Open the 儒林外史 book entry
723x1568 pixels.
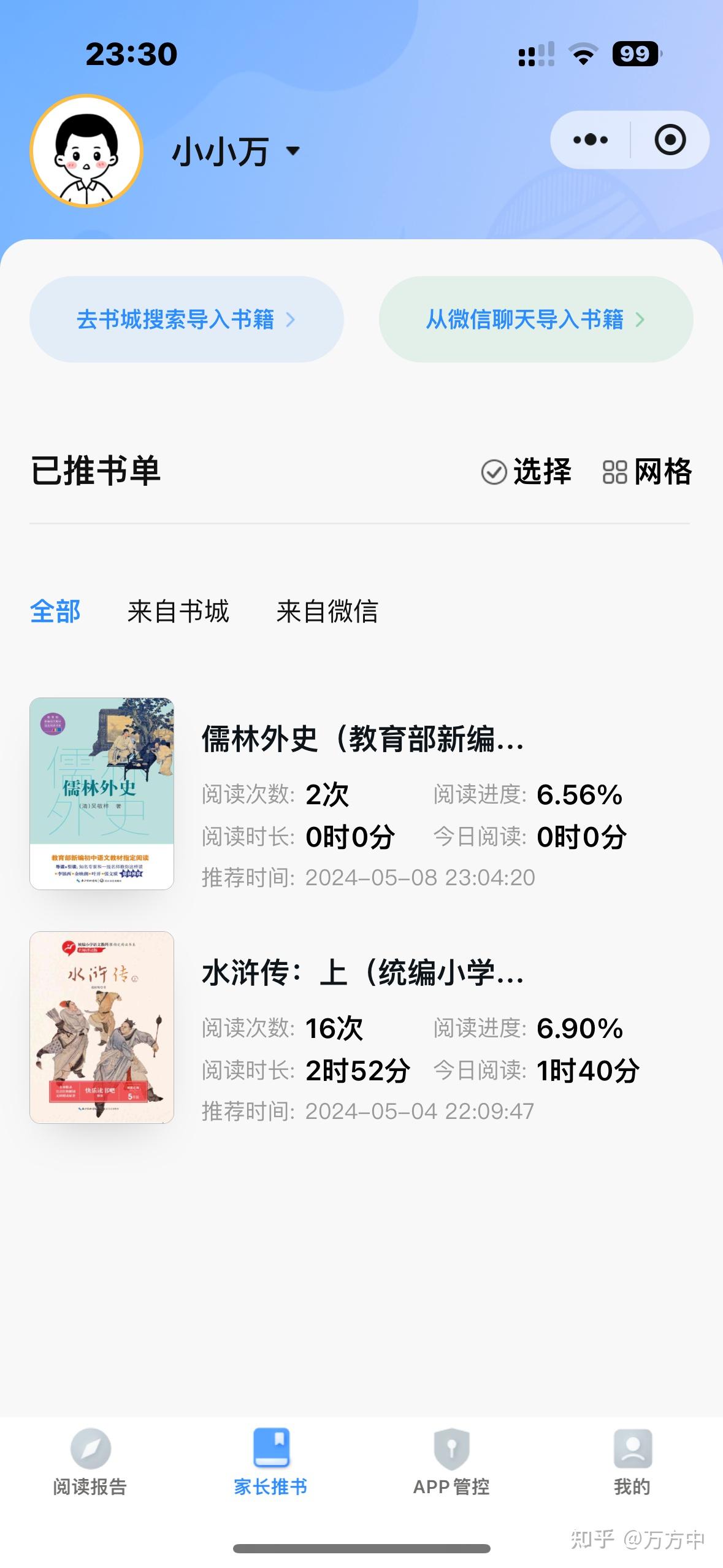[x=362, y=739]
